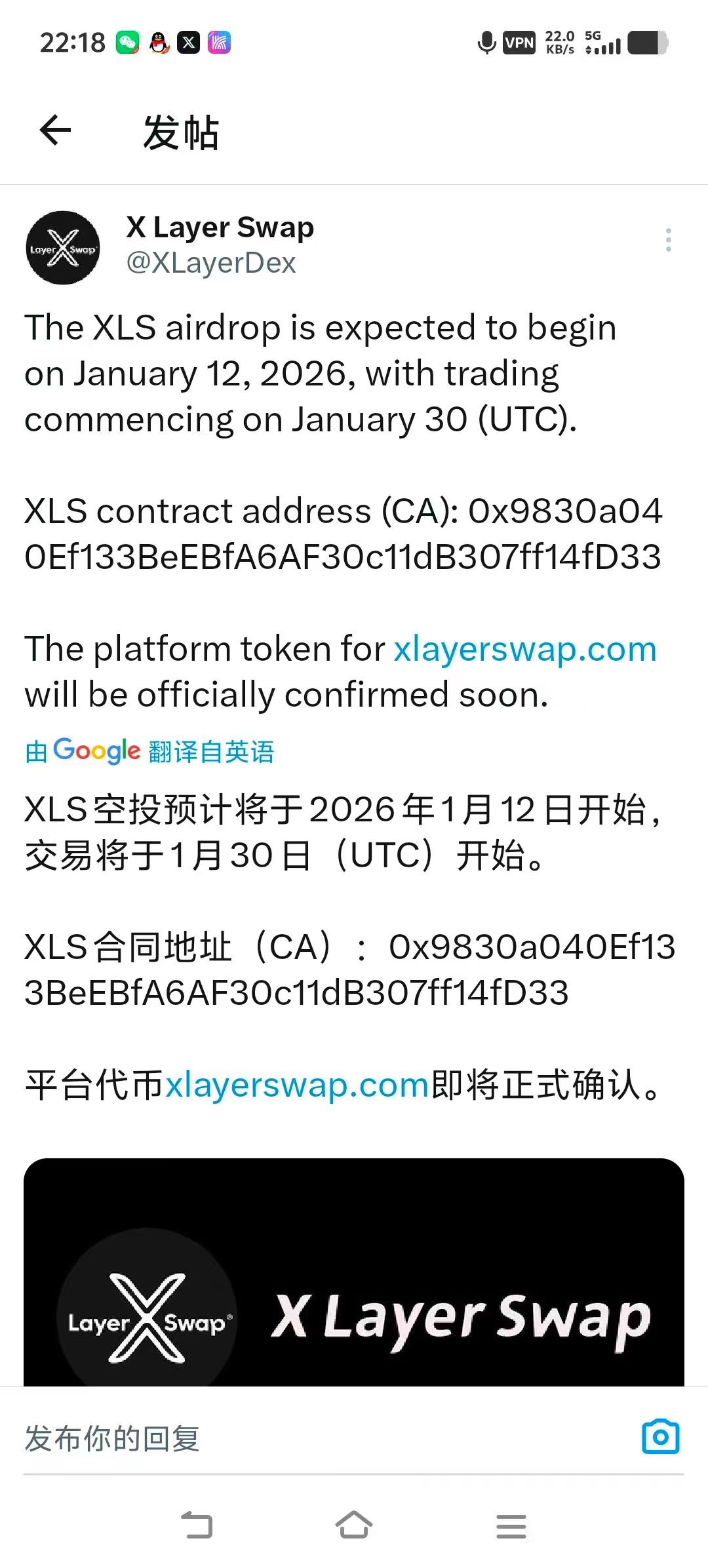Open X Layer Swap profile avatar
Screen dimensions: 708x1568
click(x=63, y=248)
